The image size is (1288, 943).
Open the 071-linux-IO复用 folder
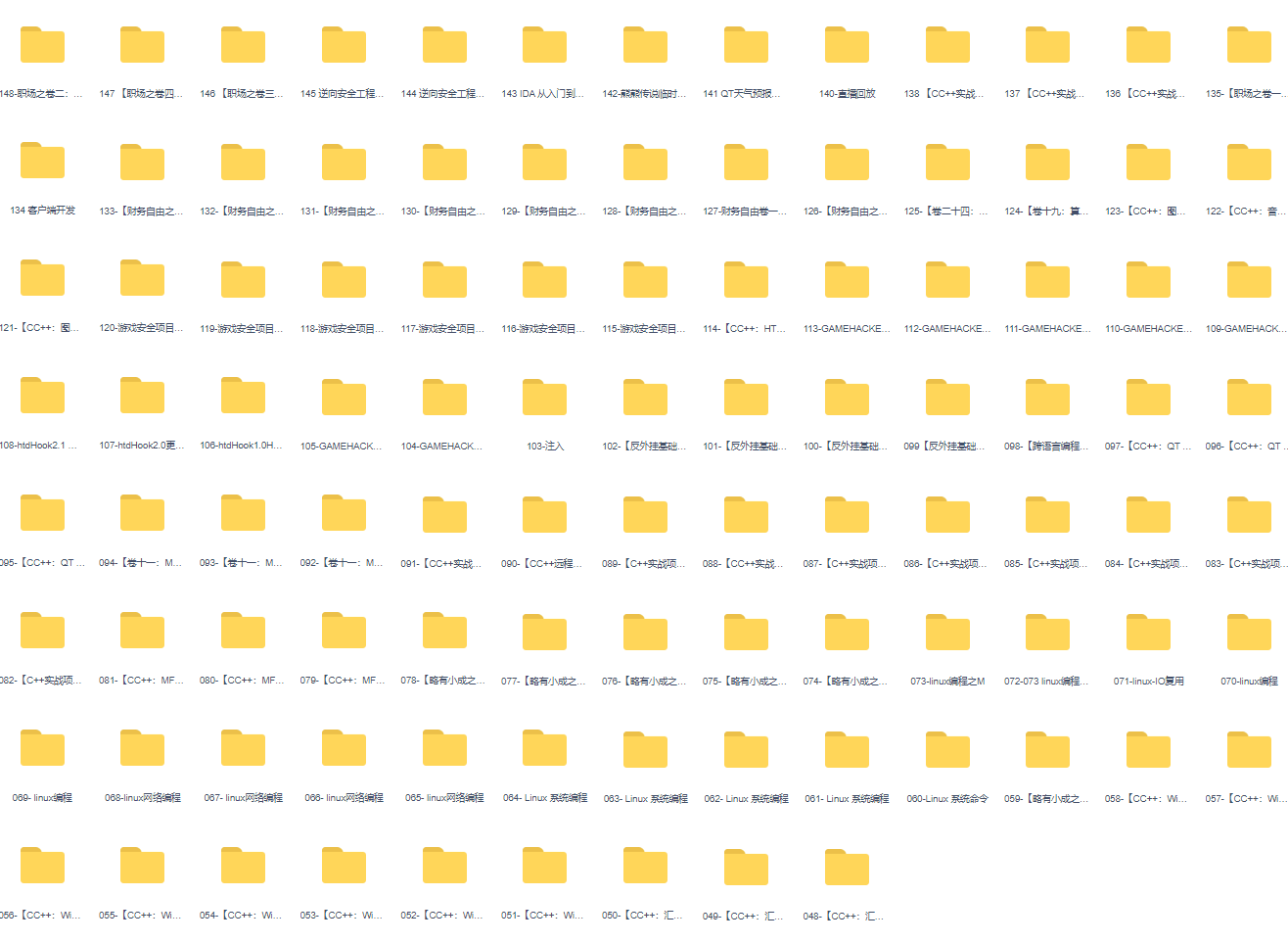click(x=1148, y=634)
